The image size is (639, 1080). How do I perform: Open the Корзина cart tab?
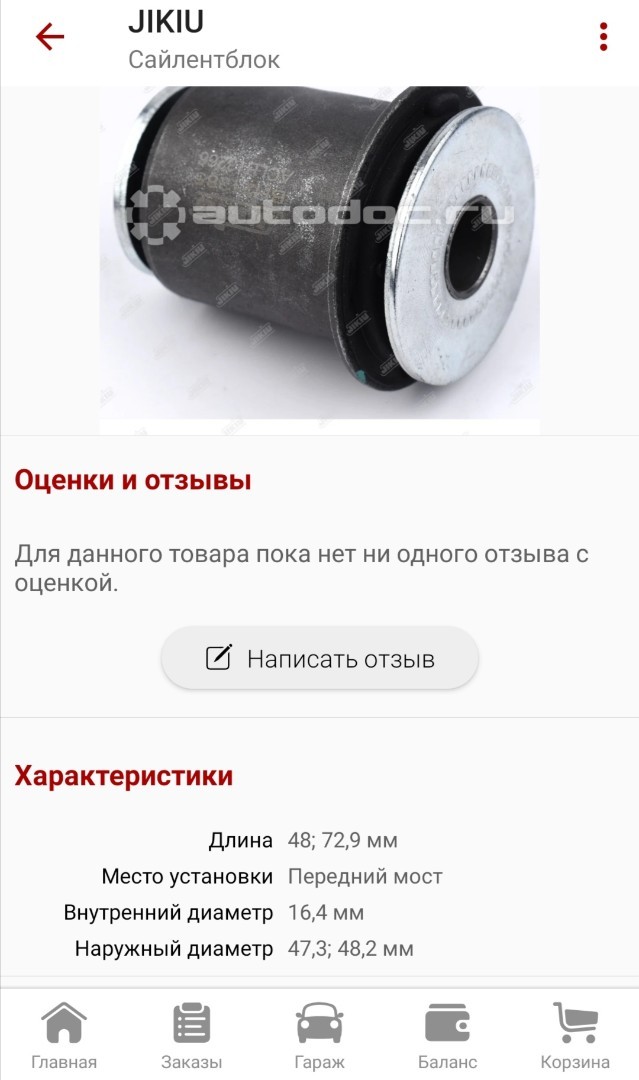coord(575,1035)
